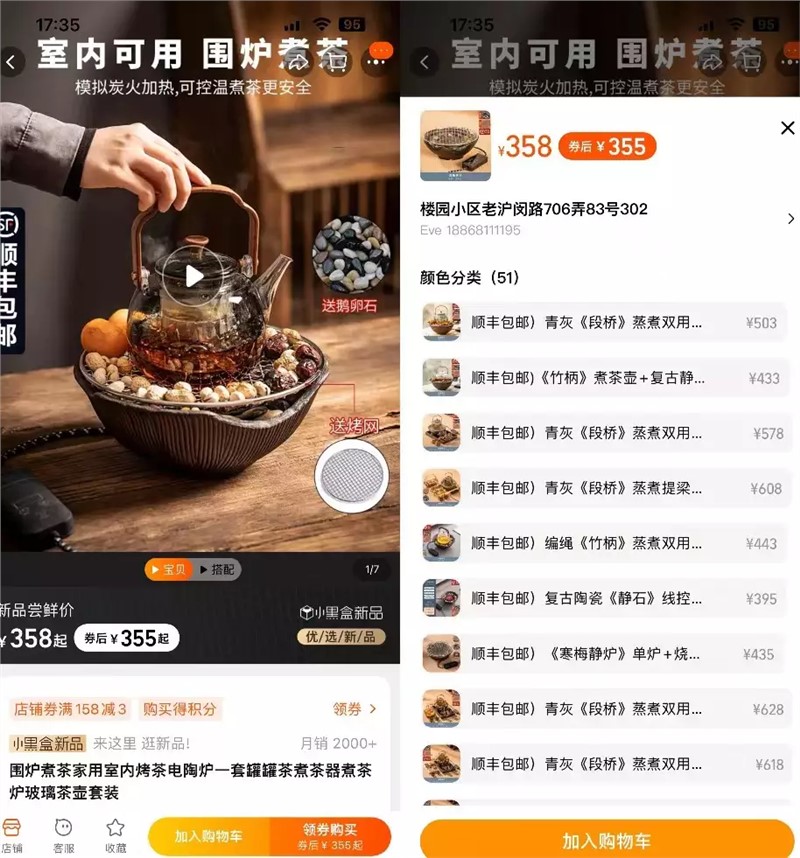Select the 编绳《竹柄》 option priced ¥443
Viewport: 800px width, 858px height.
[604, 543]
